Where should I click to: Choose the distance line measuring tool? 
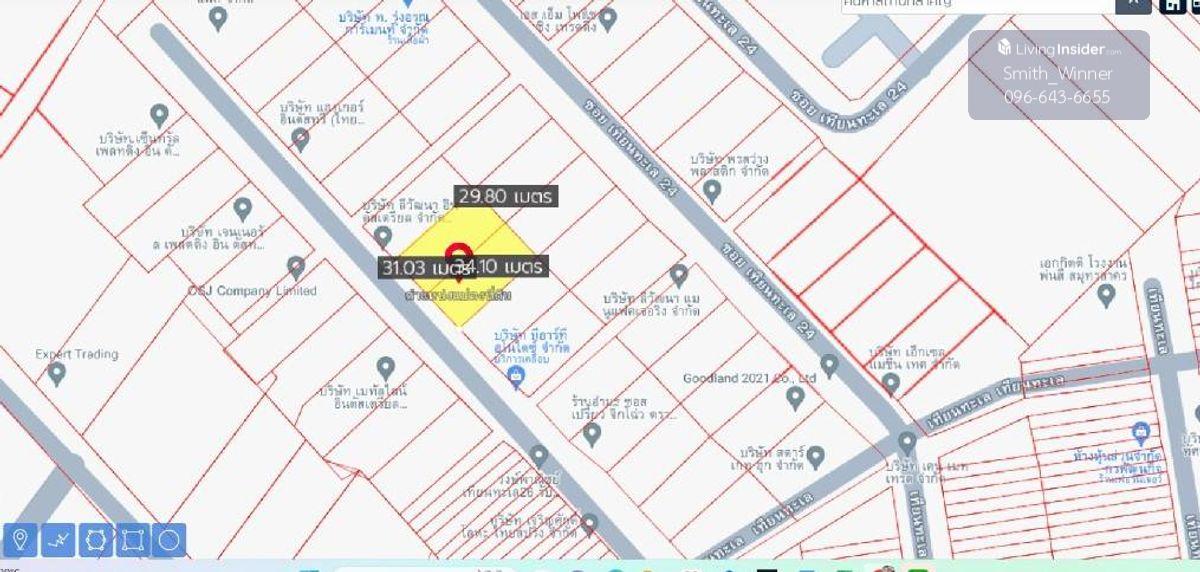point(57,541)
